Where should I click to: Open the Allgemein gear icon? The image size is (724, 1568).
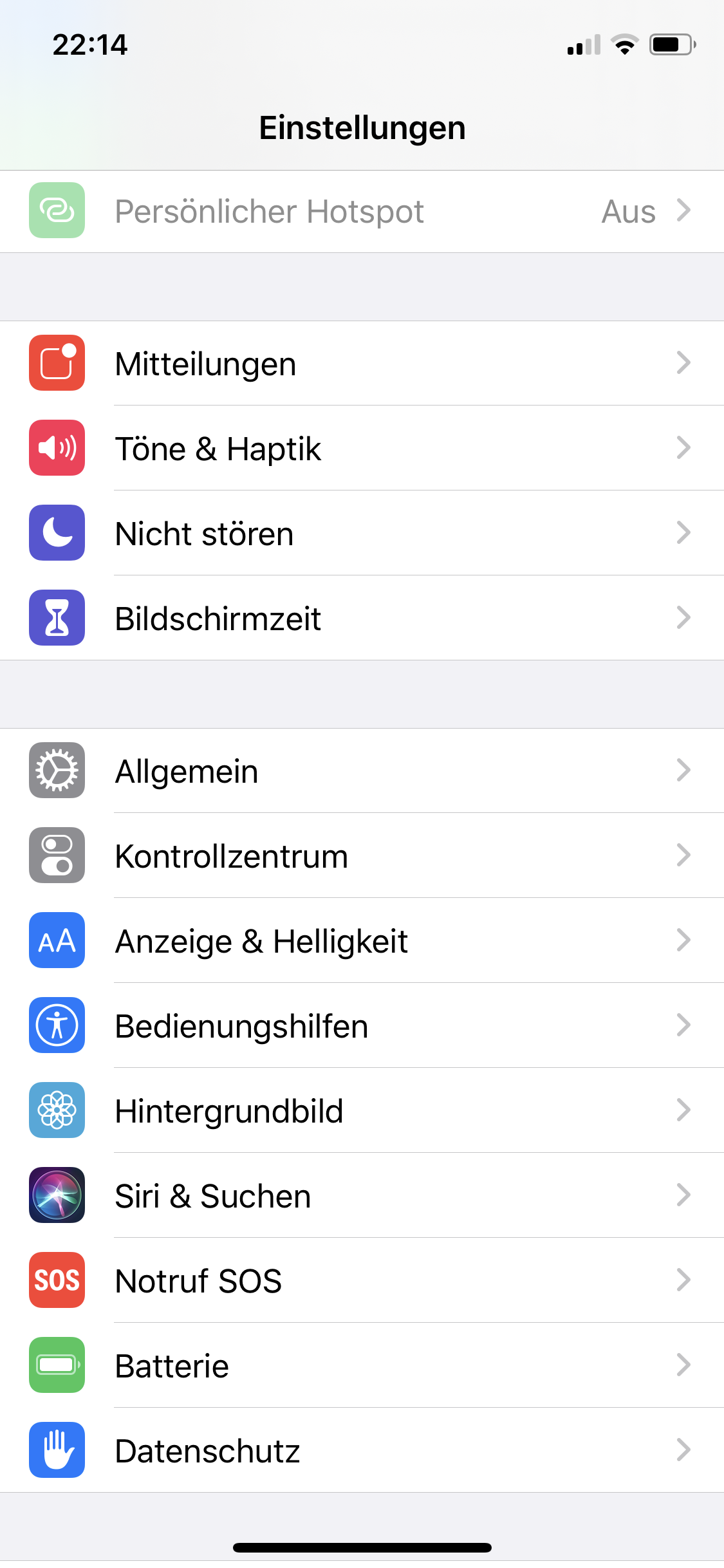tap(57, 770)
